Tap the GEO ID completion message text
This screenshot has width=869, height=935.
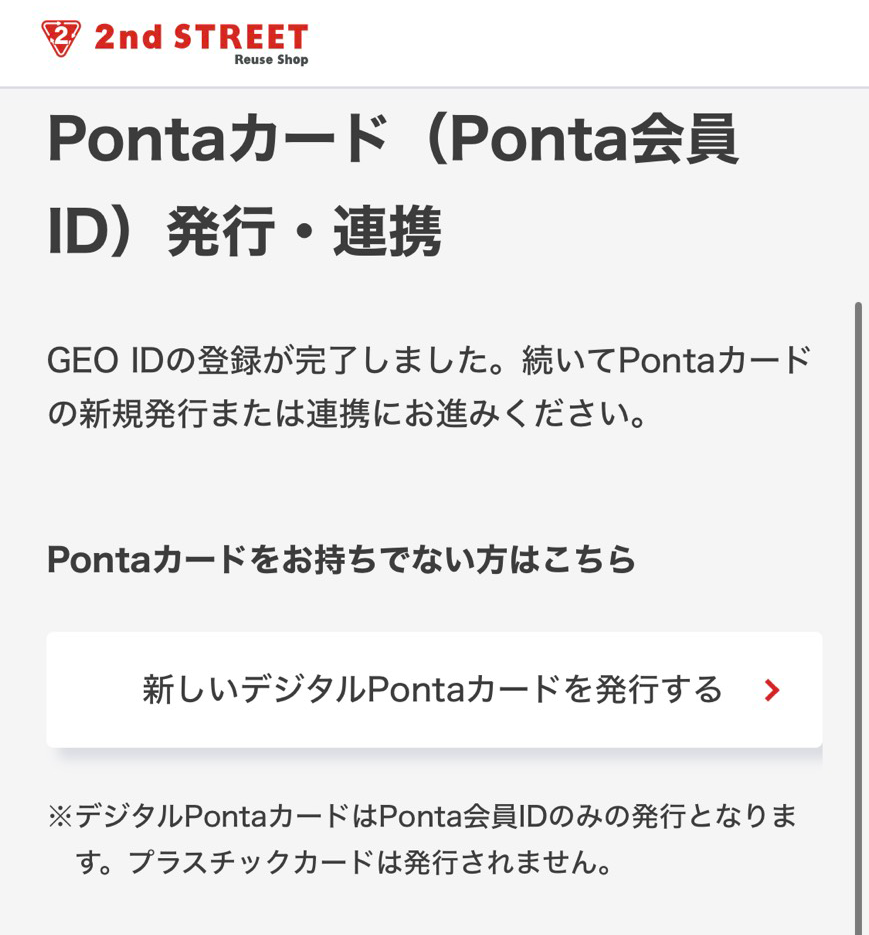coord(430,385)
